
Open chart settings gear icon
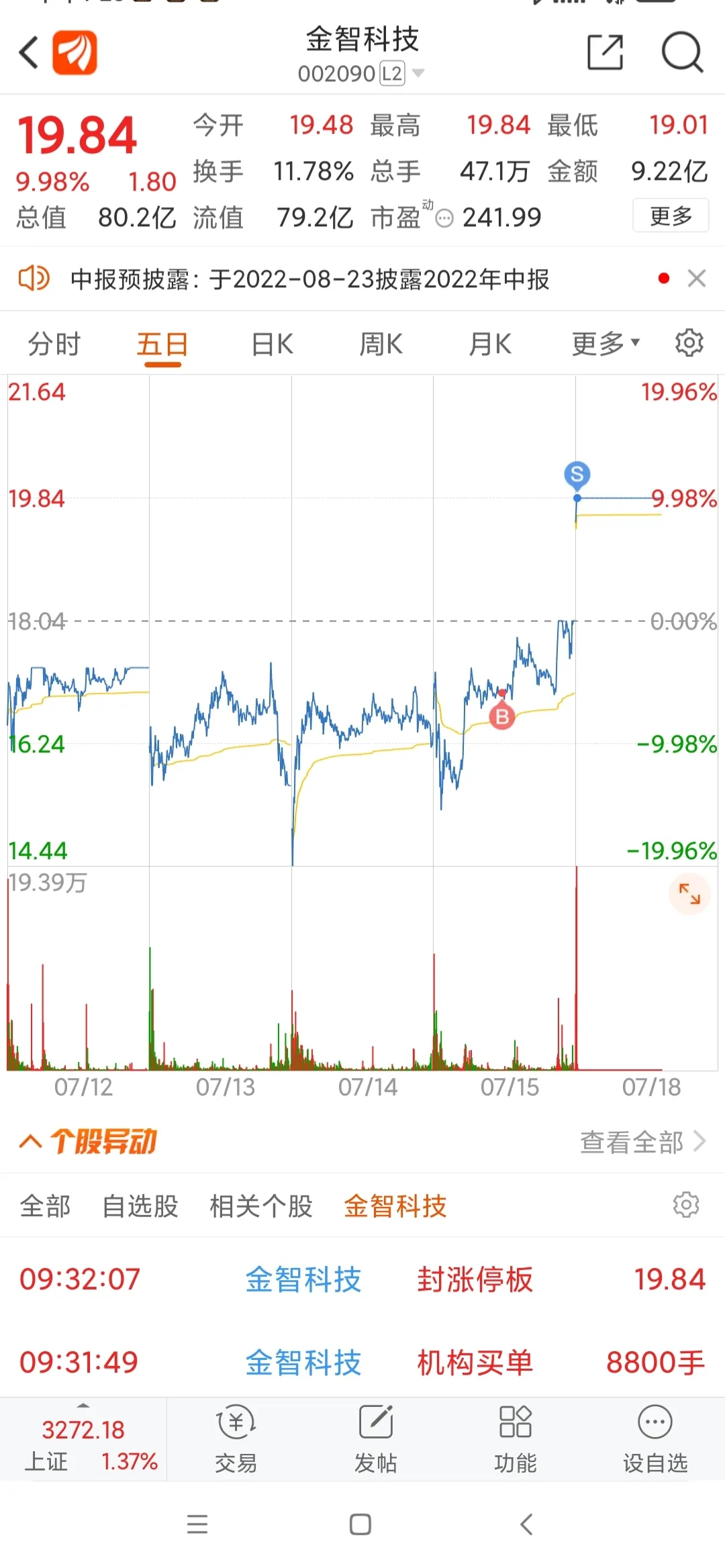coord(689,343)
